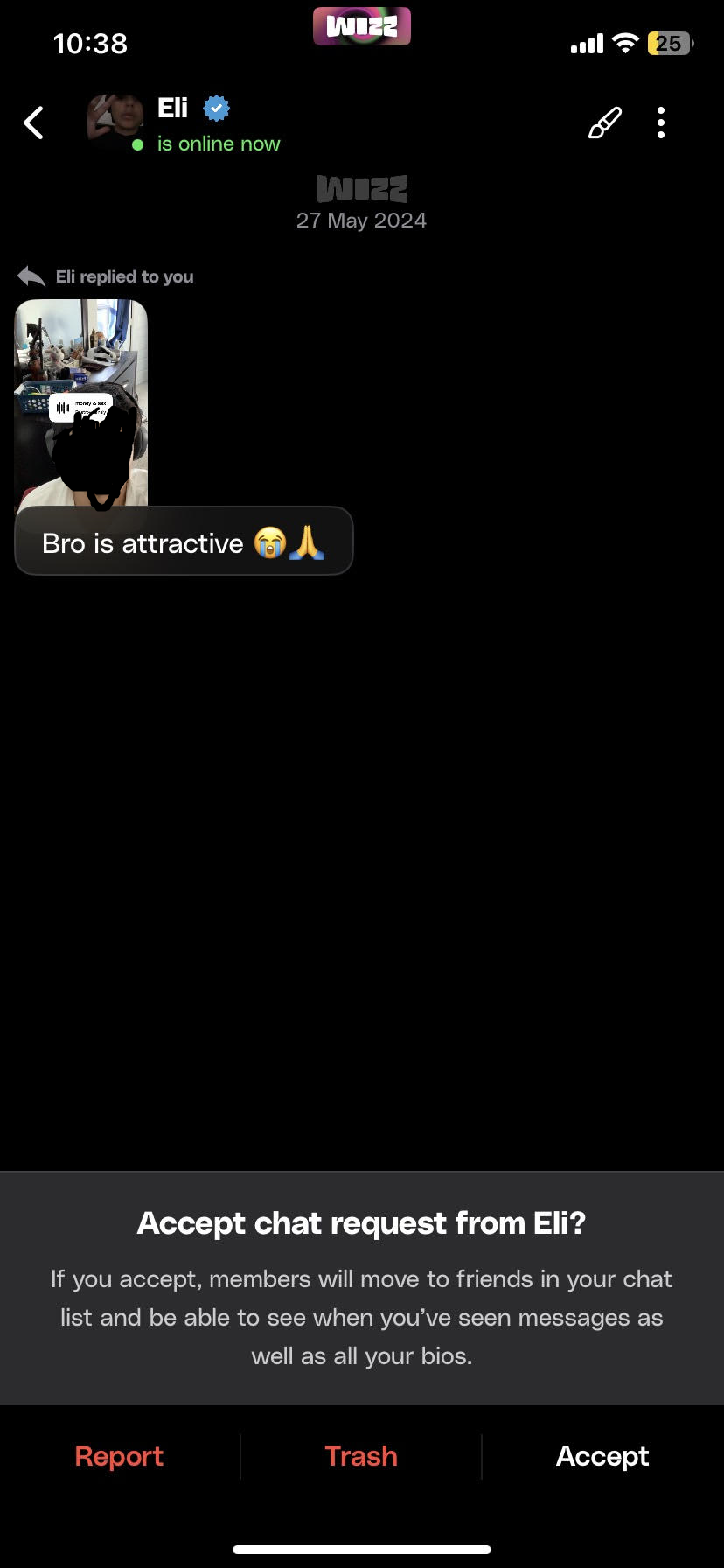Trash the chat request from Eli

click(361, 1456)
